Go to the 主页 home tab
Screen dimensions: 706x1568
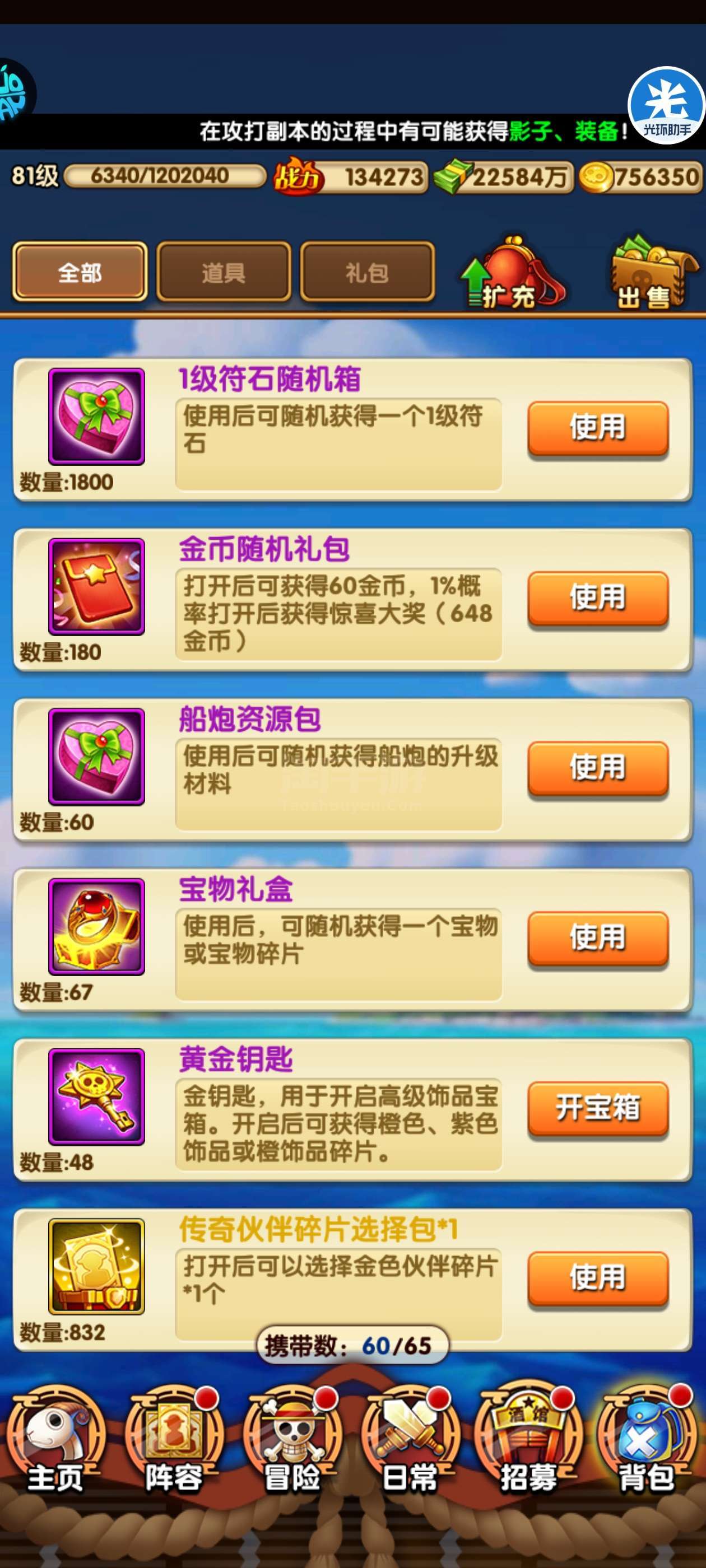click(x=56, y=1443)
